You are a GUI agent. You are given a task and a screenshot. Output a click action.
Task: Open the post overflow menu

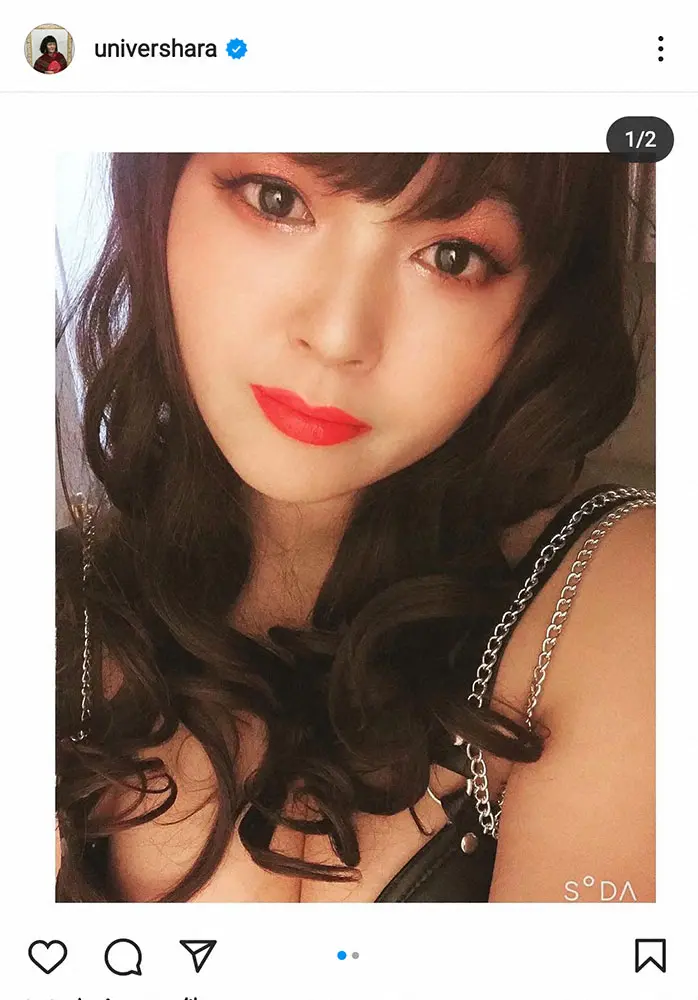(x=660, y=49)
